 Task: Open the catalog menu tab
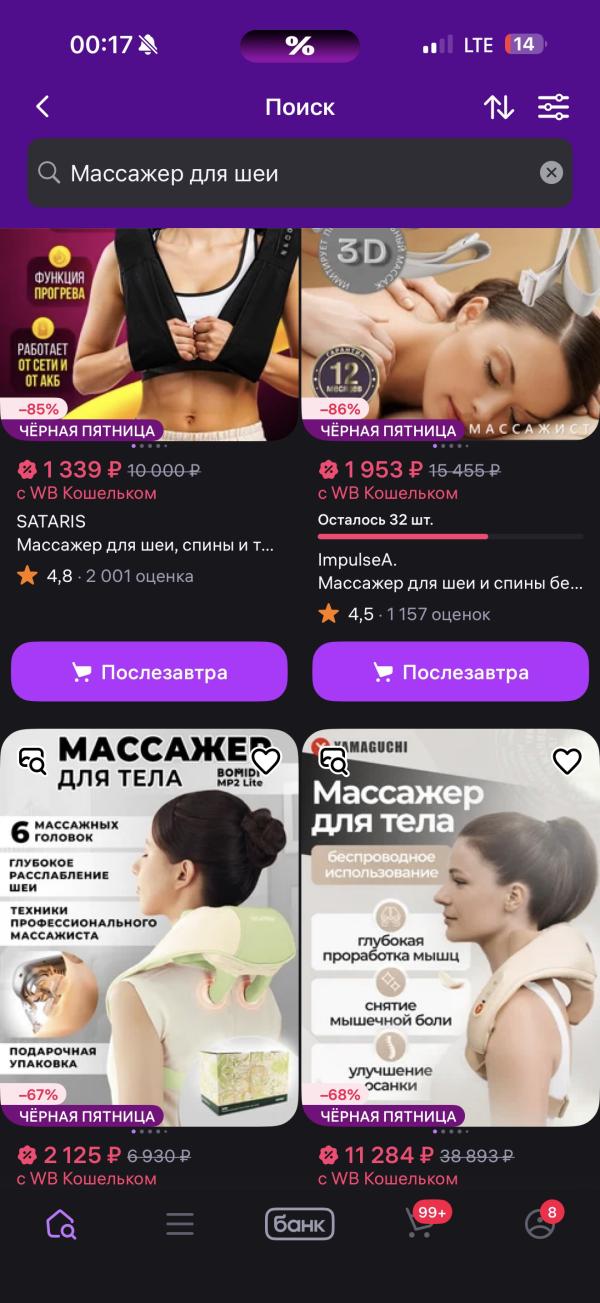pyautogui.click(x=180, y=1224)
